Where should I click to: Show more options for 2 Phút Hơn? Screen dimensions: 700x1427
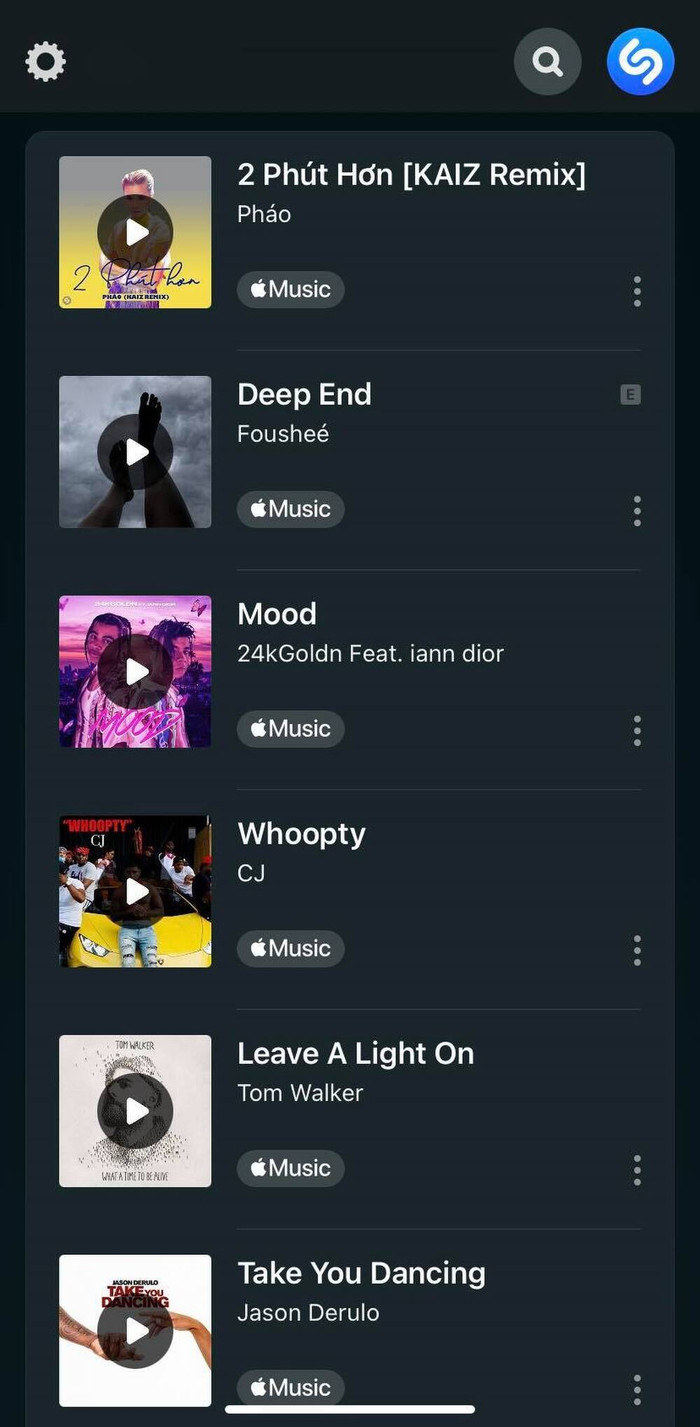point(637,291)
